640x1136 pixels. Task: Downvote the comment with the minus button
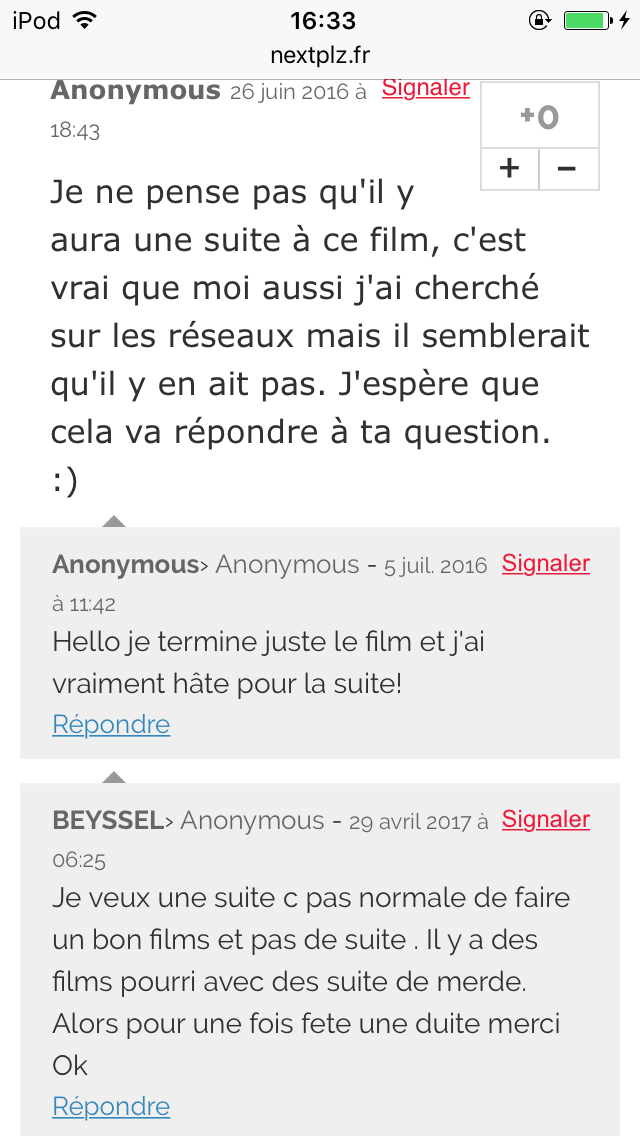pos(567,169)
